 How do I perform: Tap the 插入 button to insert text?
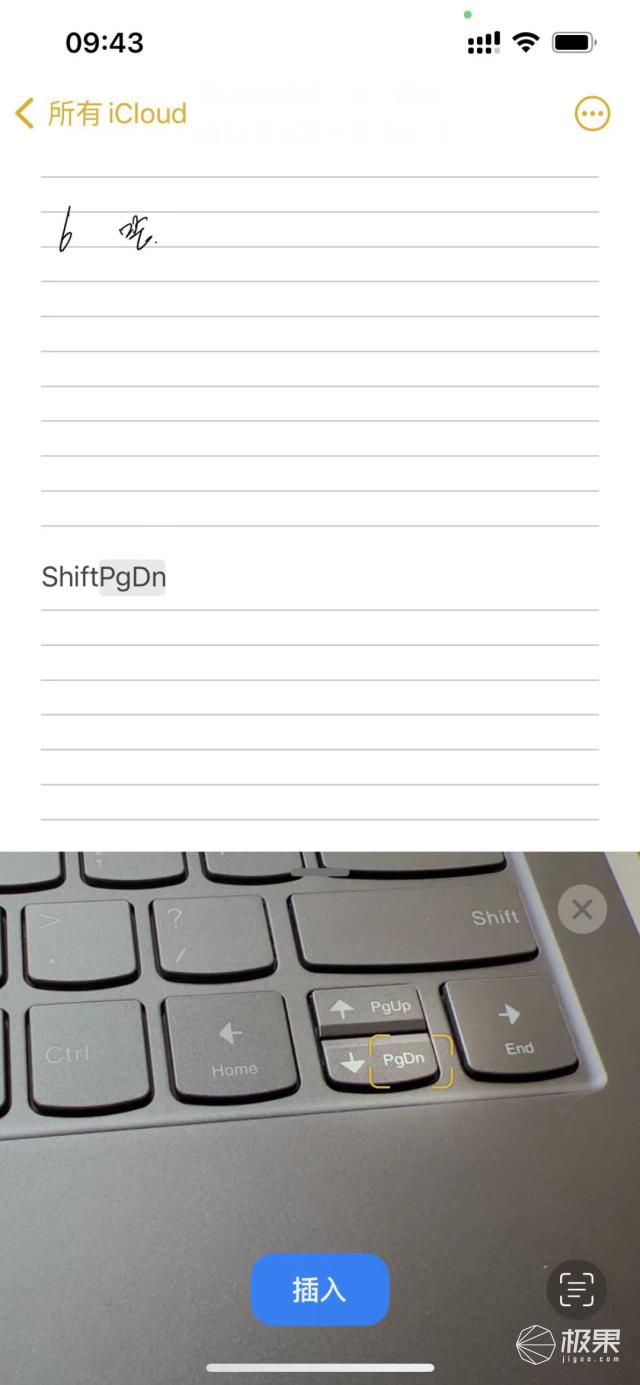(x=319, y=1289)
